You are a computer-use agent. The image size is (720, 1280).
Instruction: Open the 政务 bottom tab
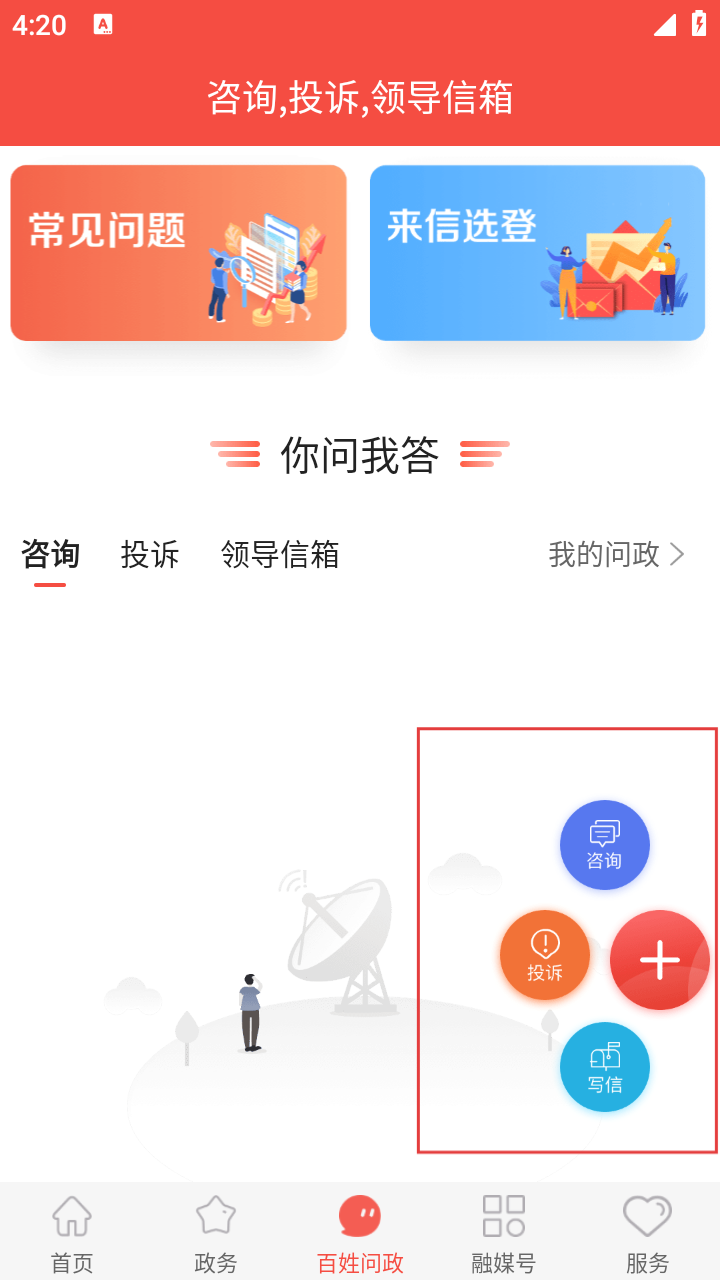(216, 1233)
